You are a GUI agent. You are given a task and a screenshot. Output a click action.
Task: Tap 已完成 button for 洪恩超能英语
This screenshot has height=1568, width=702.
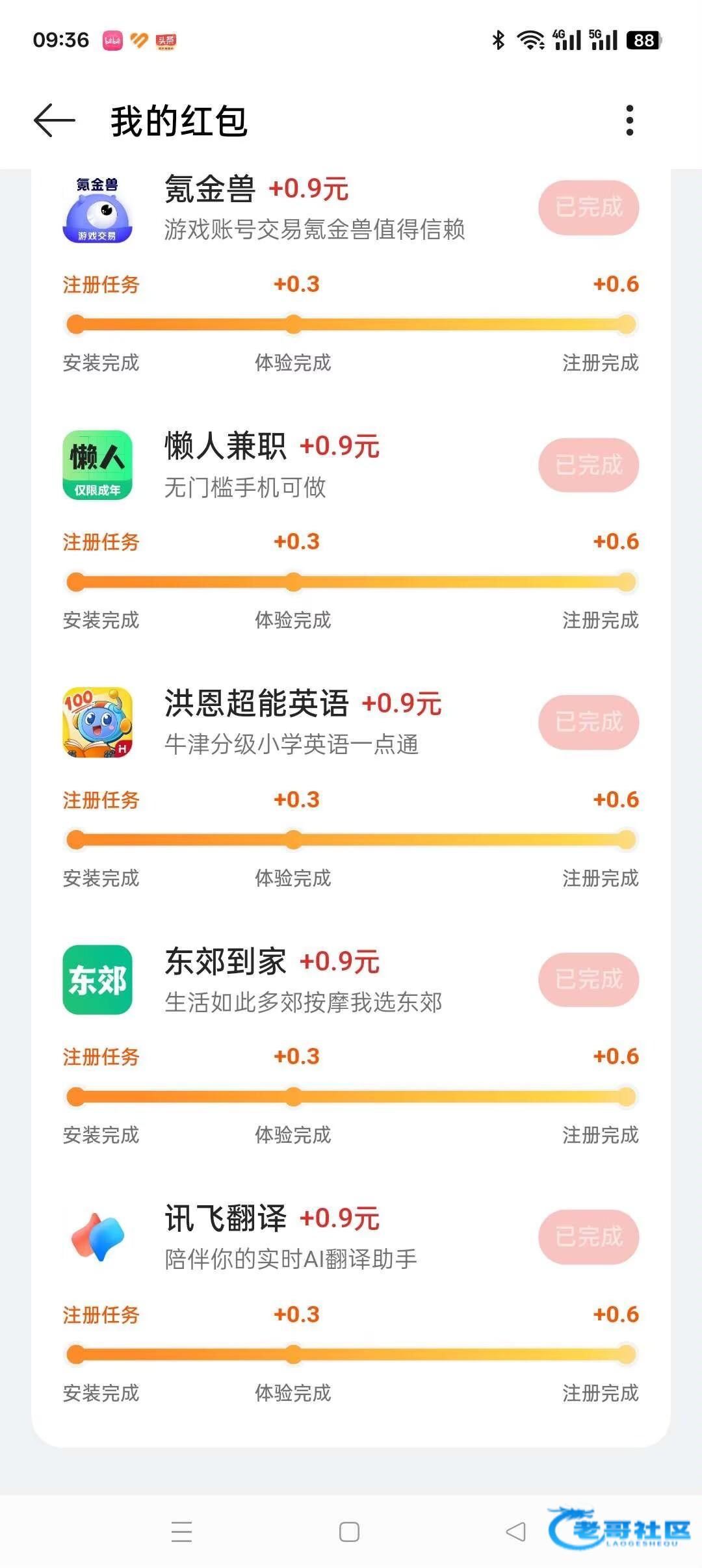coord(588,722)
